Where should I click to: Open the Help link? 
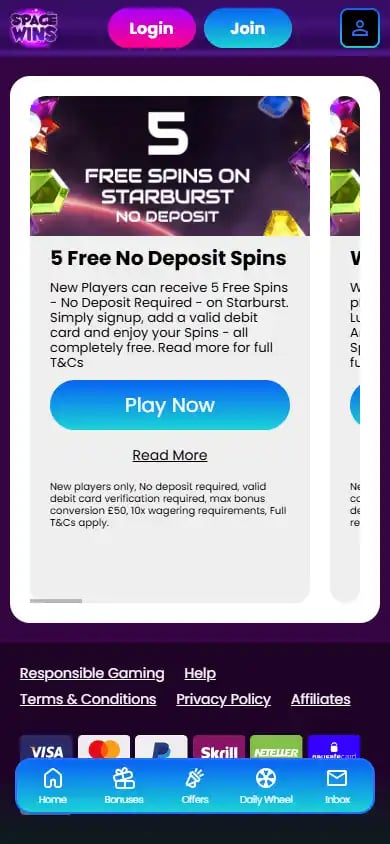(200, 673)
